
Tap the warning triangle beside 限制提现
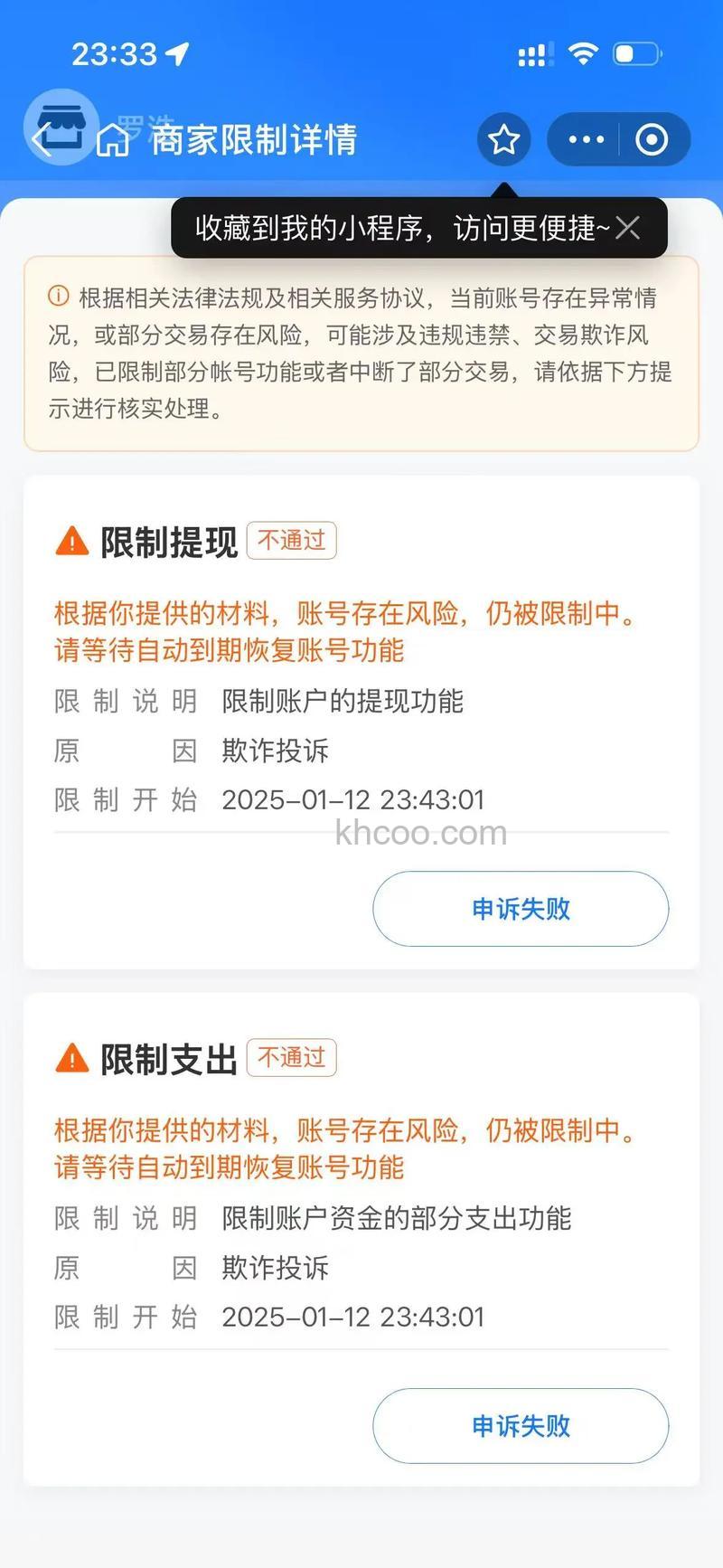(x=72, y=541)
